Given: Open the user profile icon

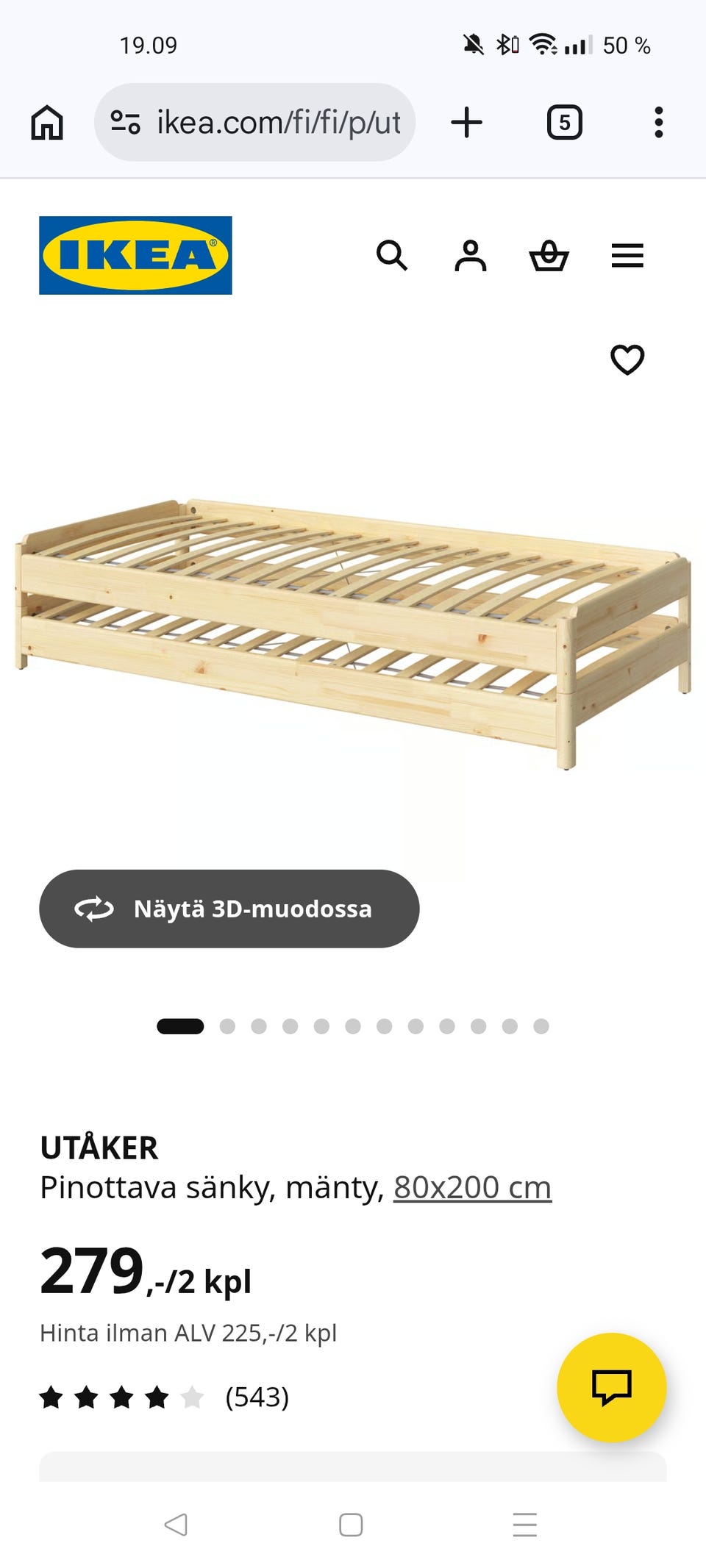Looking at the screenshot, I should coord(471,256).
